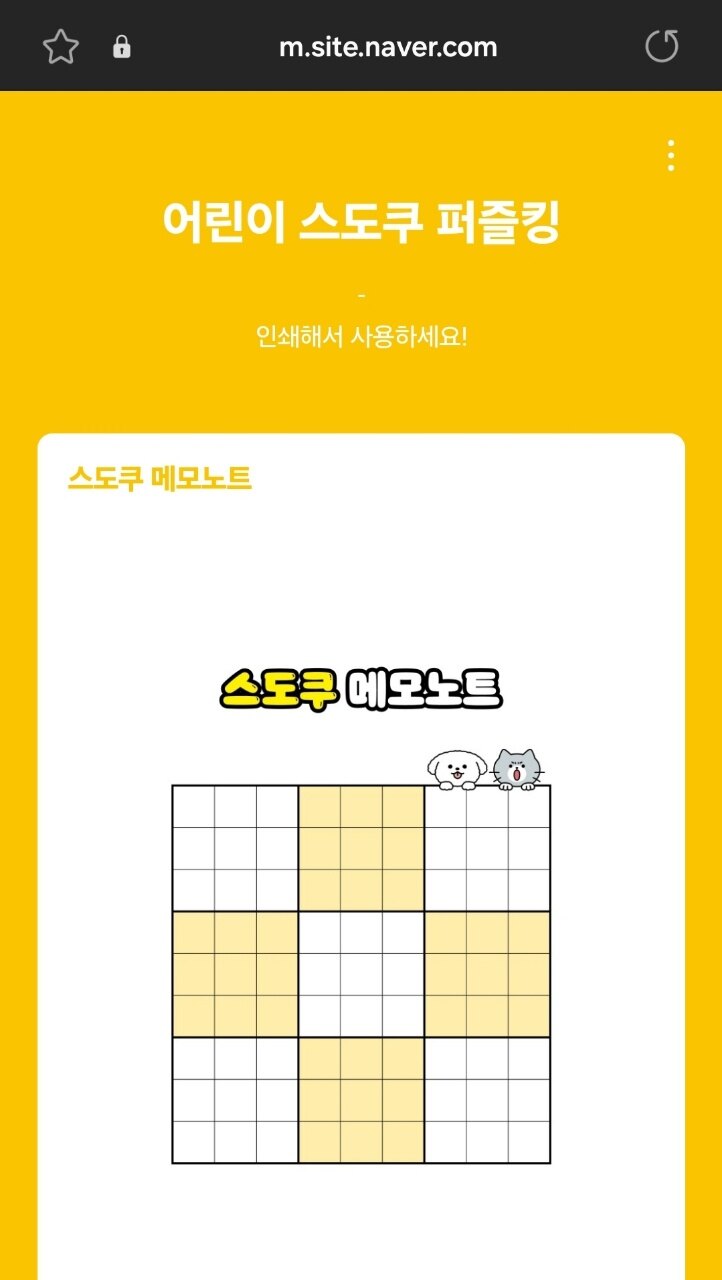This screenshot has width=722, height=1280.
Task: Reload the page
Action: 662,47
